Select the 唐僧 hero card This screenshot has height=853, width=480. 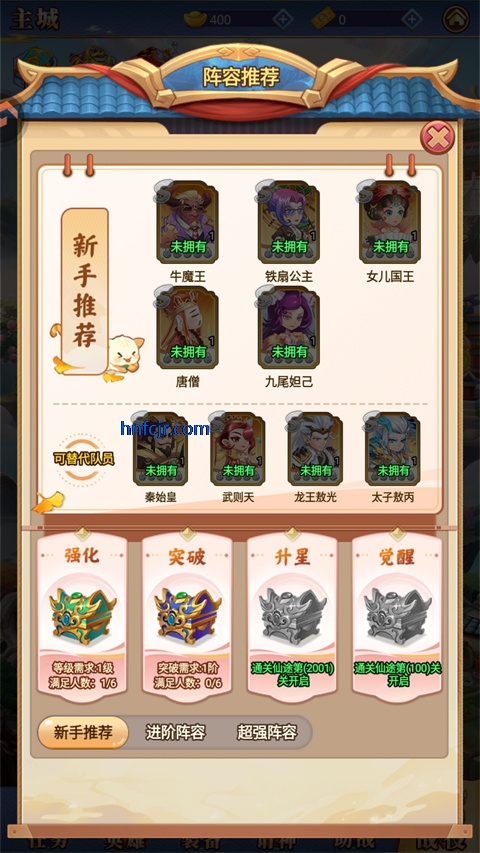click(187, 327)
